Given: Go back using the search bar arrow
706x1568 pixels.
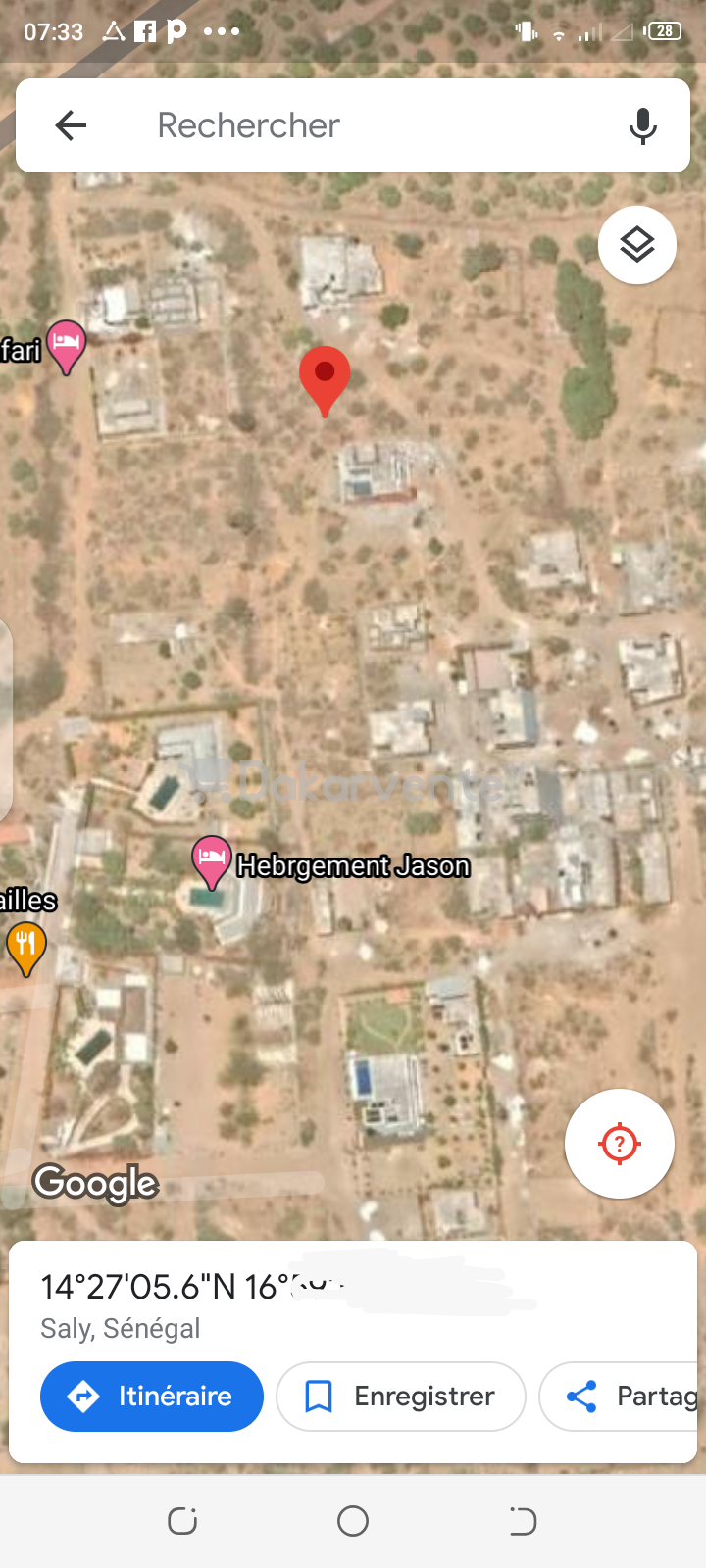Looking at the screenshot, I should (x=71, y=125).
